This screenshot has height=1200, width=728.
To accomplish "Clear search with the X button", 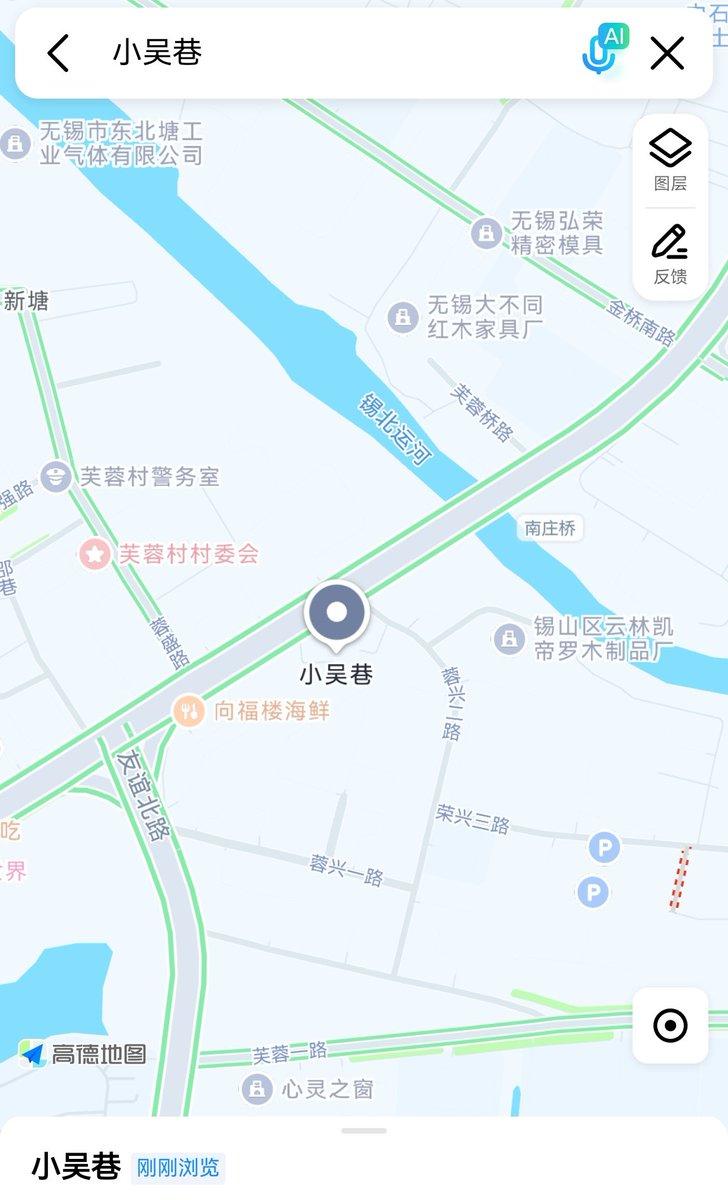I will (668, 55).
